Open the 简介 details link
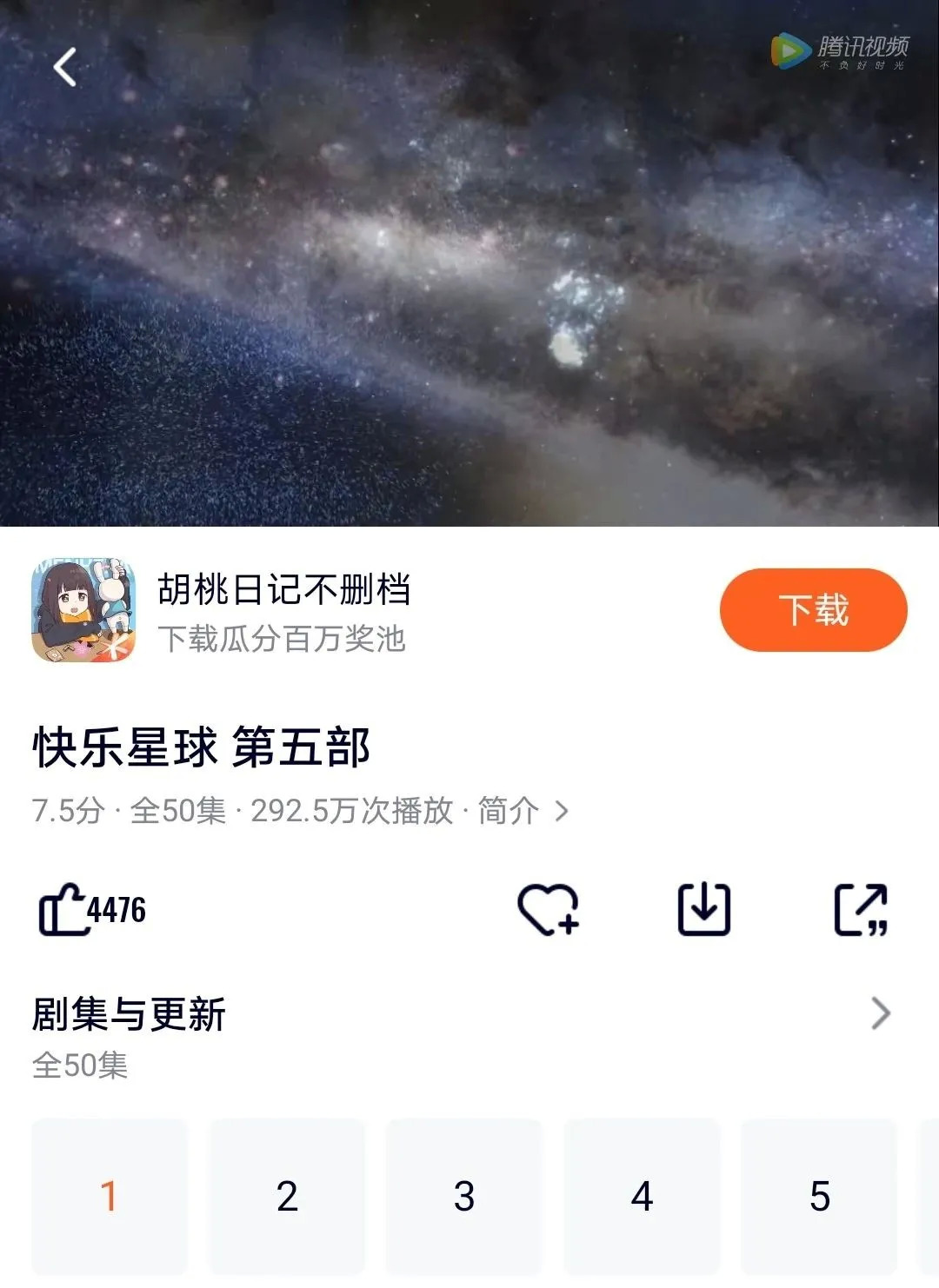 [x=523, y=811]
